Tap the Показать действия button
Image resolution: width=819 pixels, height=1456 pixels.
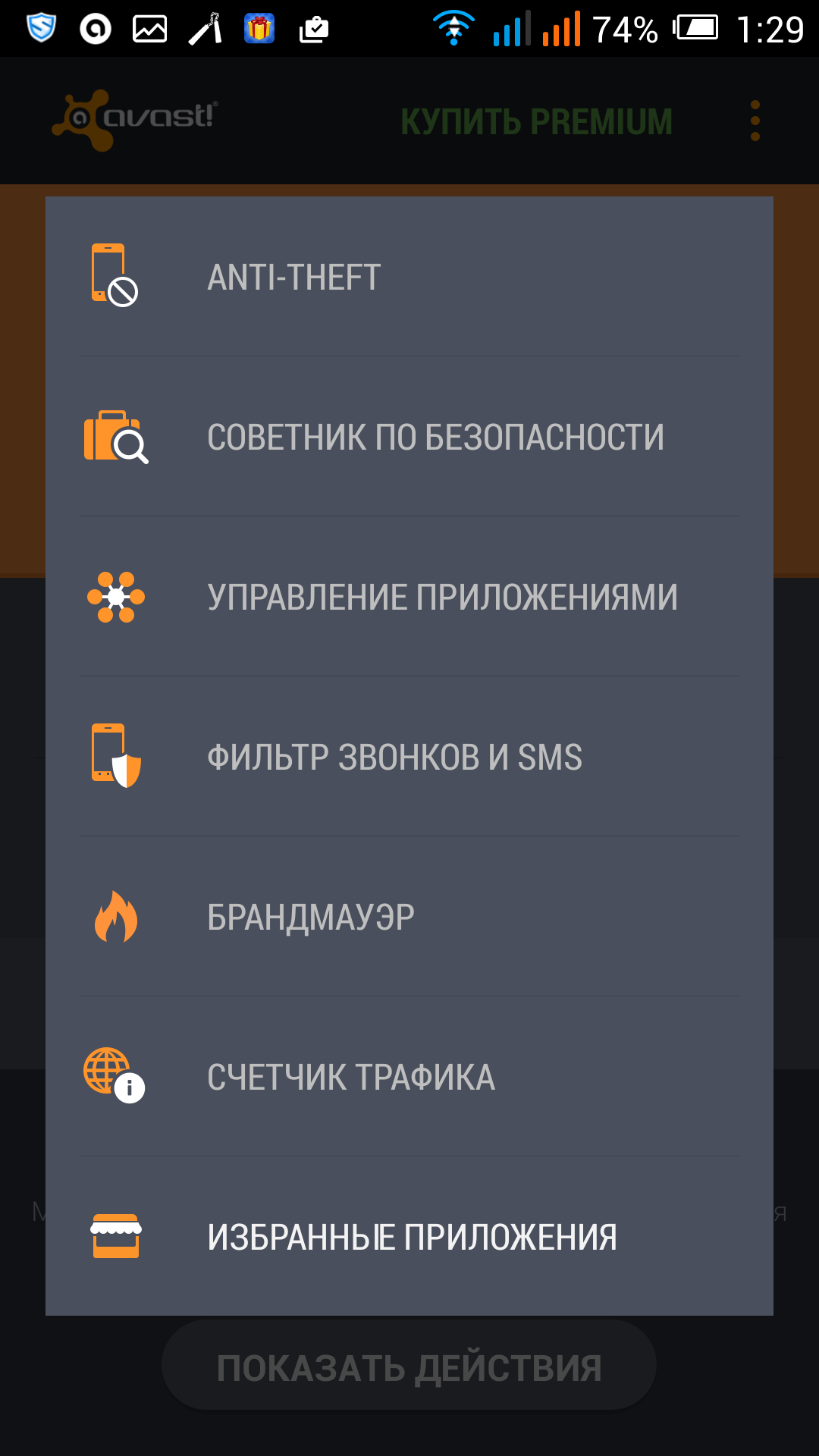[409, 1367]
